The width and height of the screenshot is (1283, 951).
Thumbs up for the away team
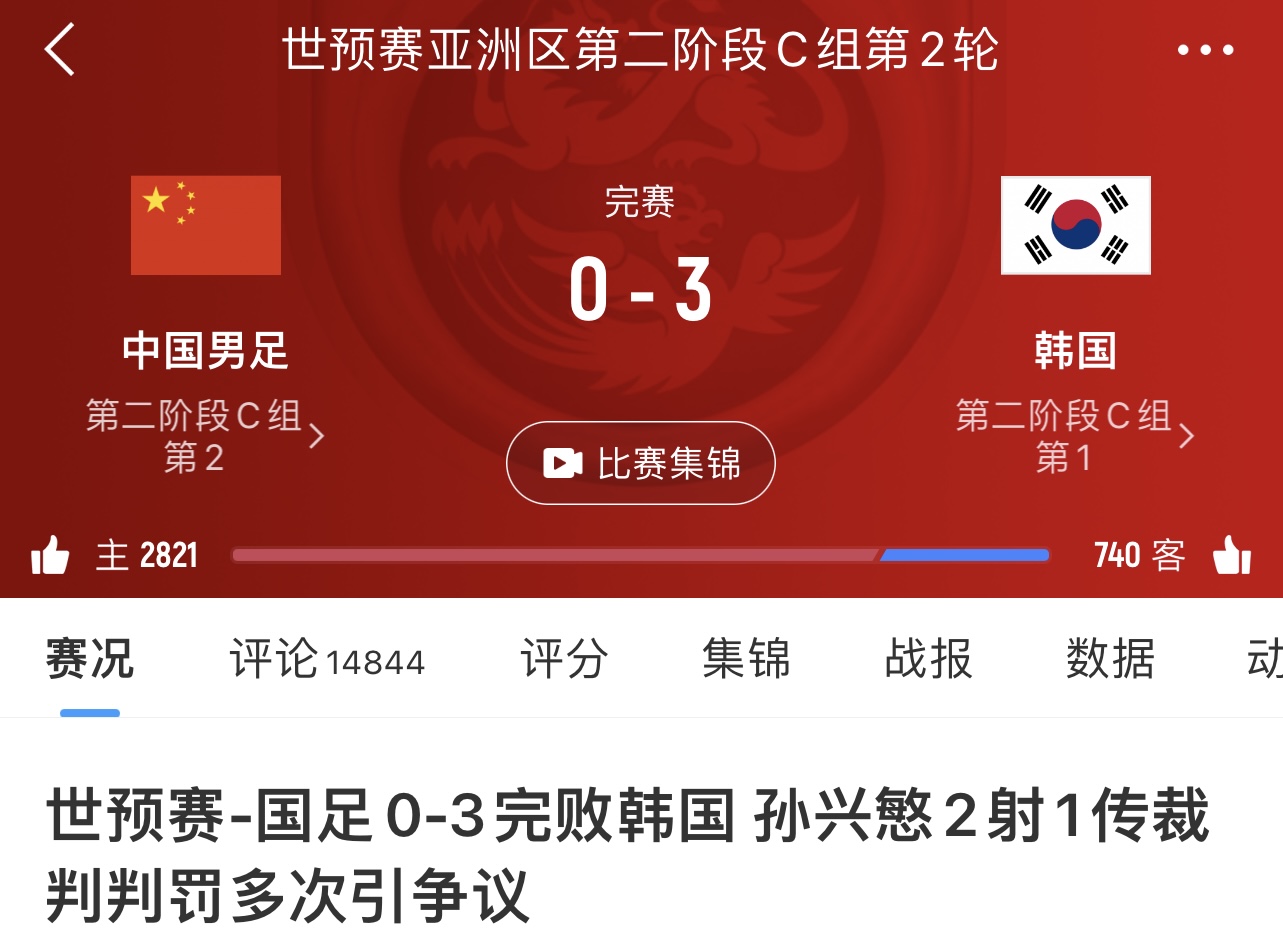tap(1231, 555)
